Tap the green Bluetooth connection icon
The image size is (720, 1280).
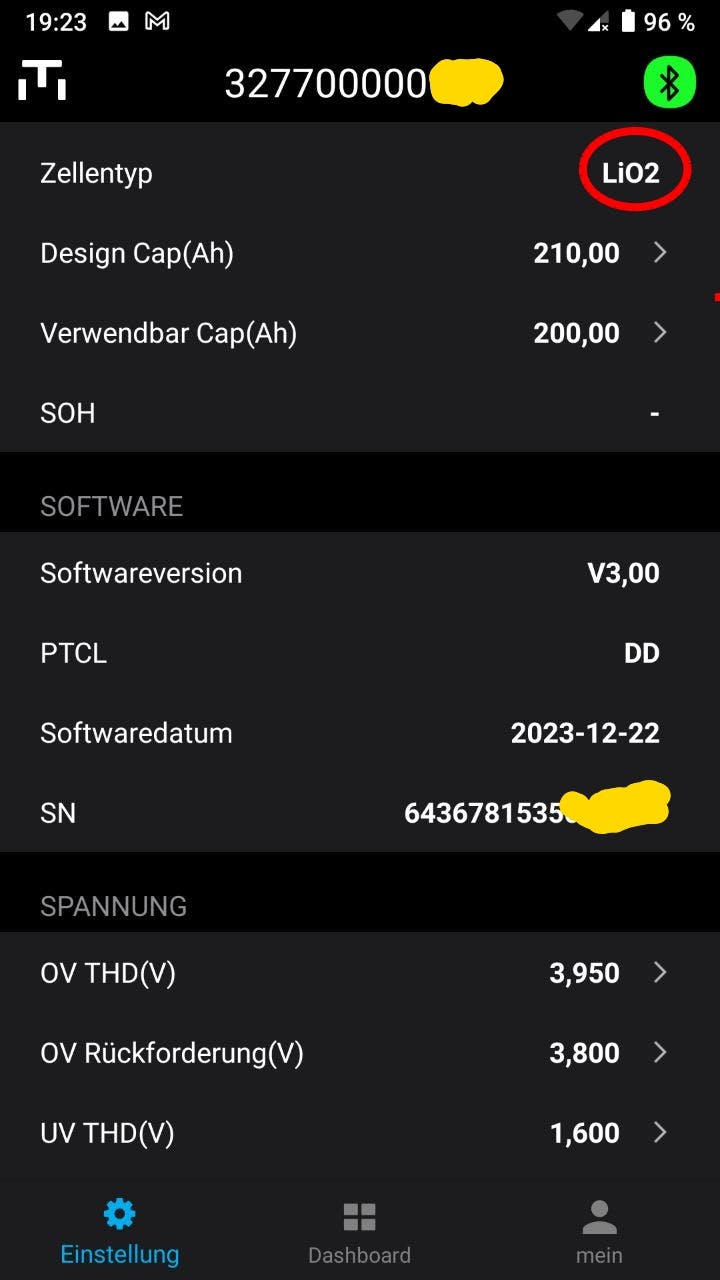click(x=669, y=84)
